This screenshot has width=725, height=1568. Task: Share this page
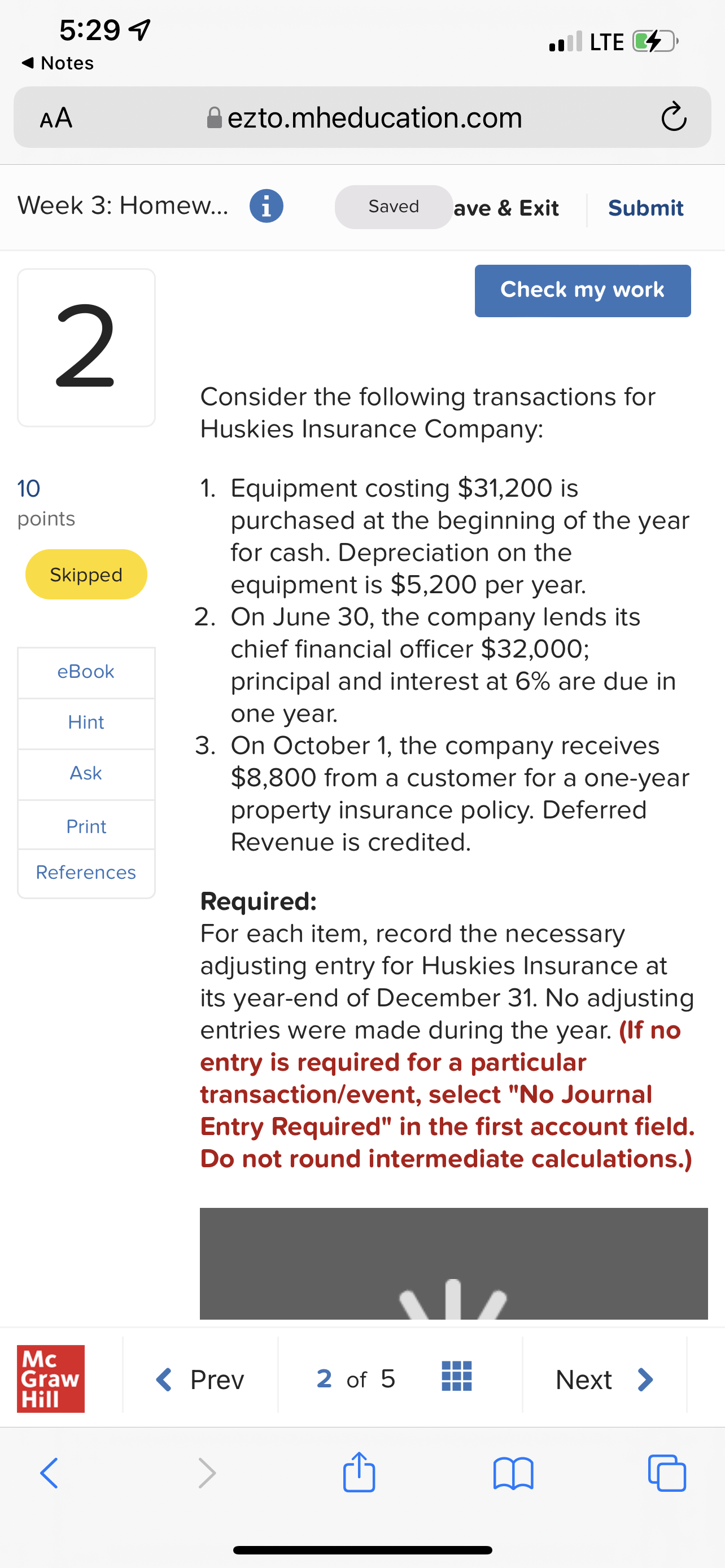tap(359, 1472)
